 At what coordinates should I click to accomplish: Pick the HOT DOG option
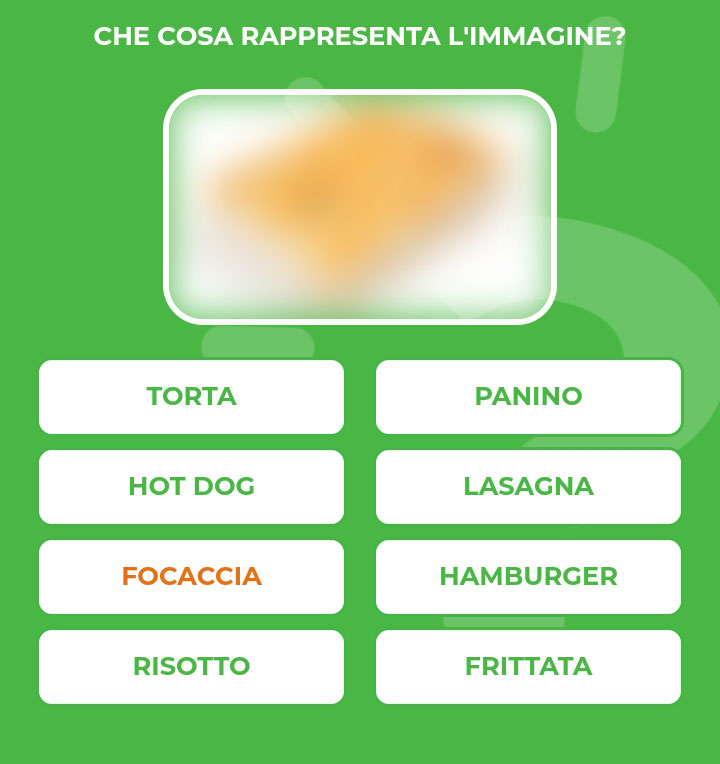pos(191,487)
